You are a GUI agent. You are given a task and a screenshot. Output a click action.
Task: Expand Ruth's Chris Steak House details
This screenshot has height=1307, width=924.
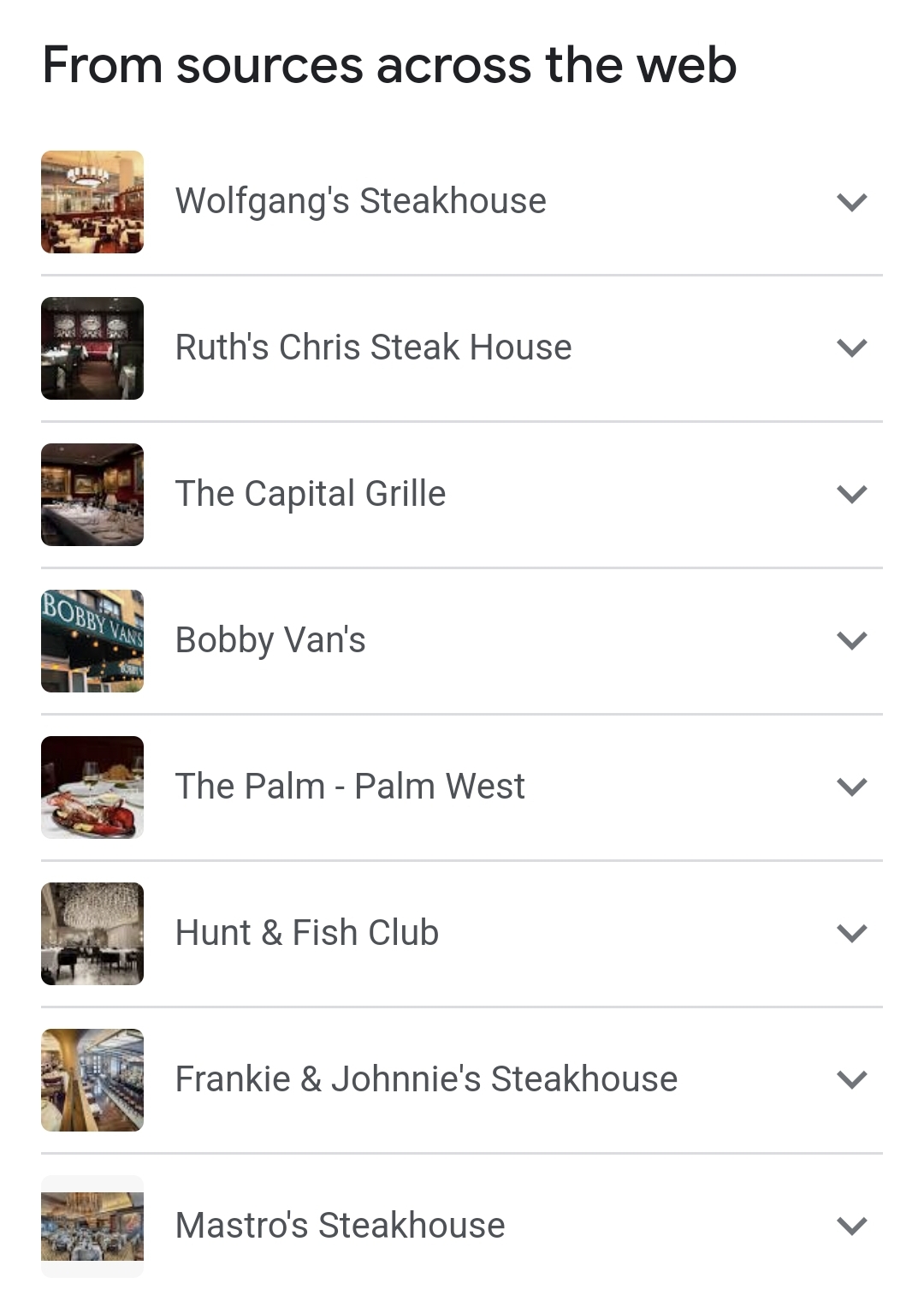(x=851, y=348)
